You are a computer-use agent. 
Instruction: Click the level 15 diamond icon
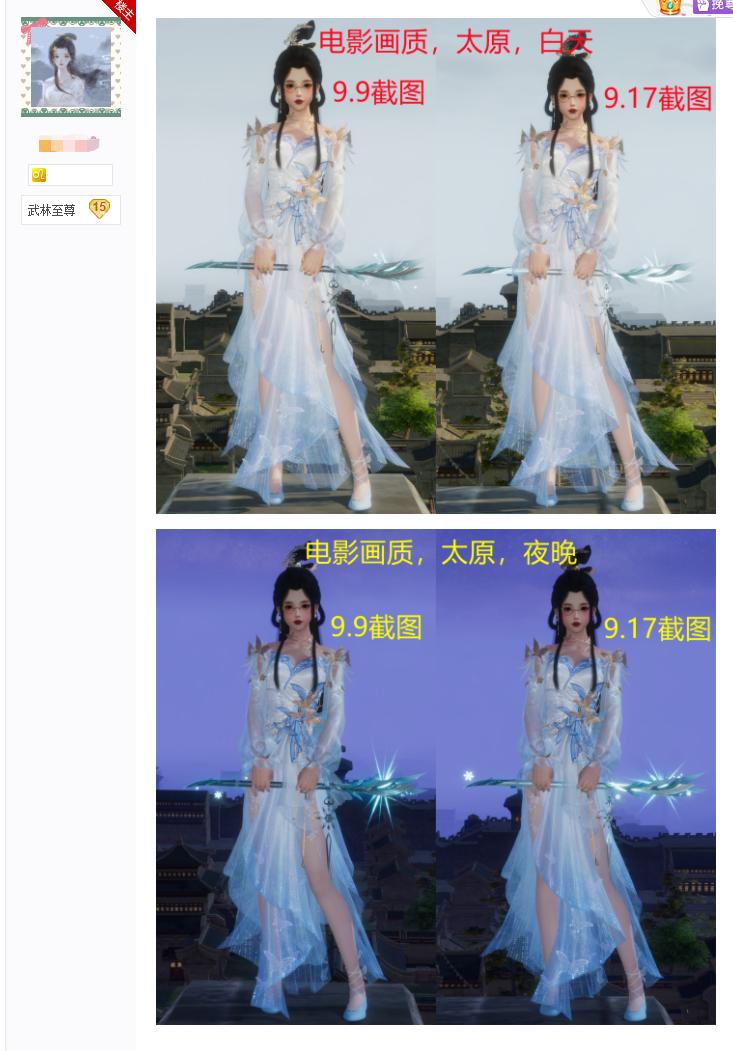click(x=98, y=208)
